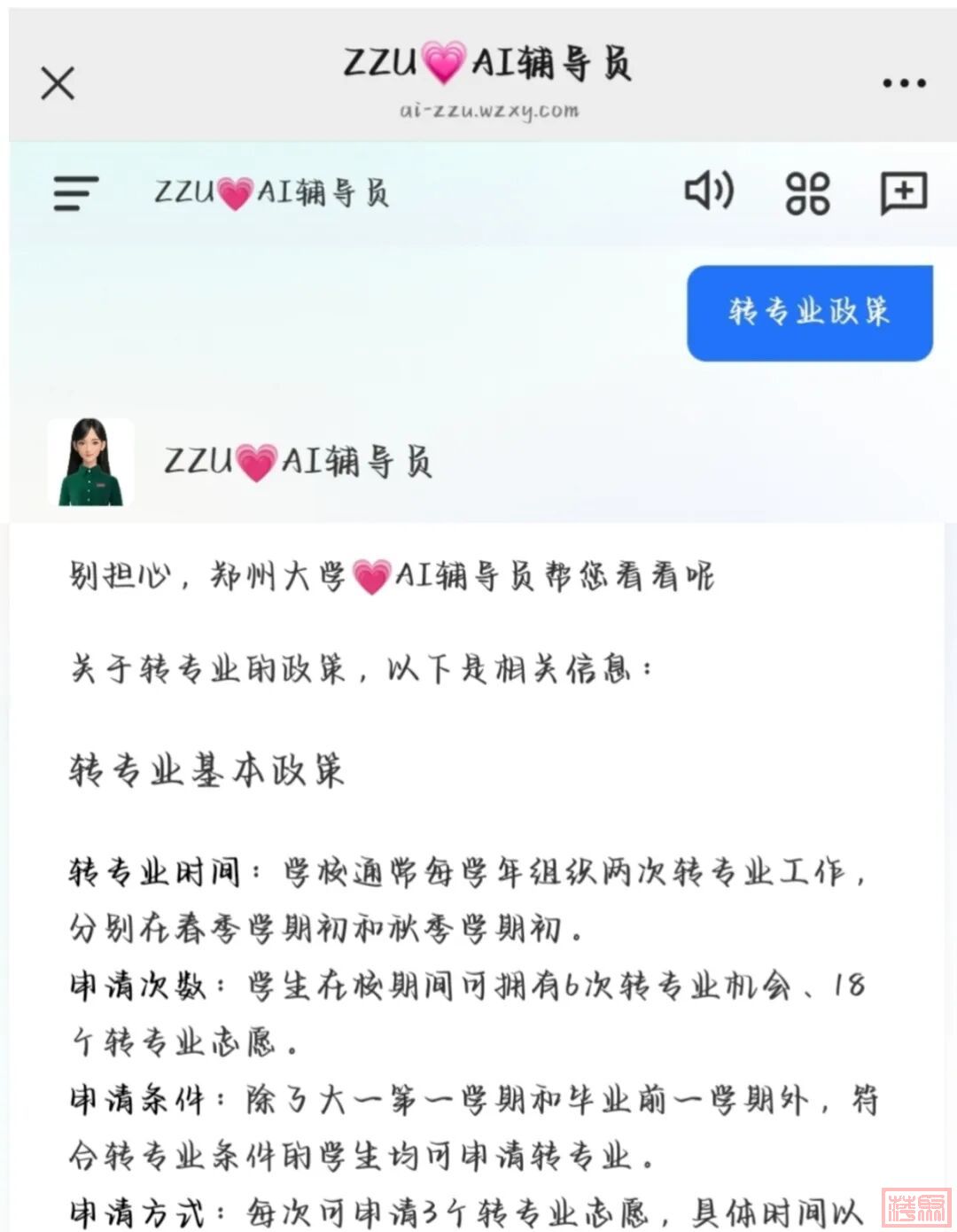Toggle the voice speaker icon
This screenshot has height=1232, width=957.
pos(709,191)
